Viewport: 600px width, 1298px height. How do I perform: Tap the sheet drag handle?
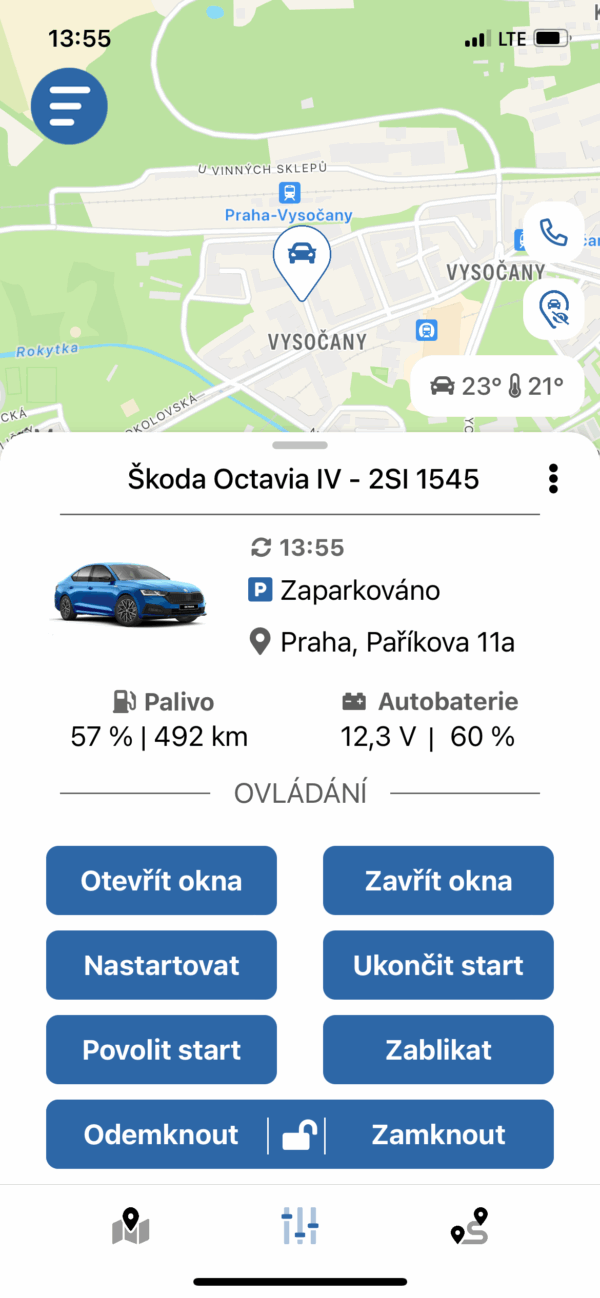coord(300,445)
